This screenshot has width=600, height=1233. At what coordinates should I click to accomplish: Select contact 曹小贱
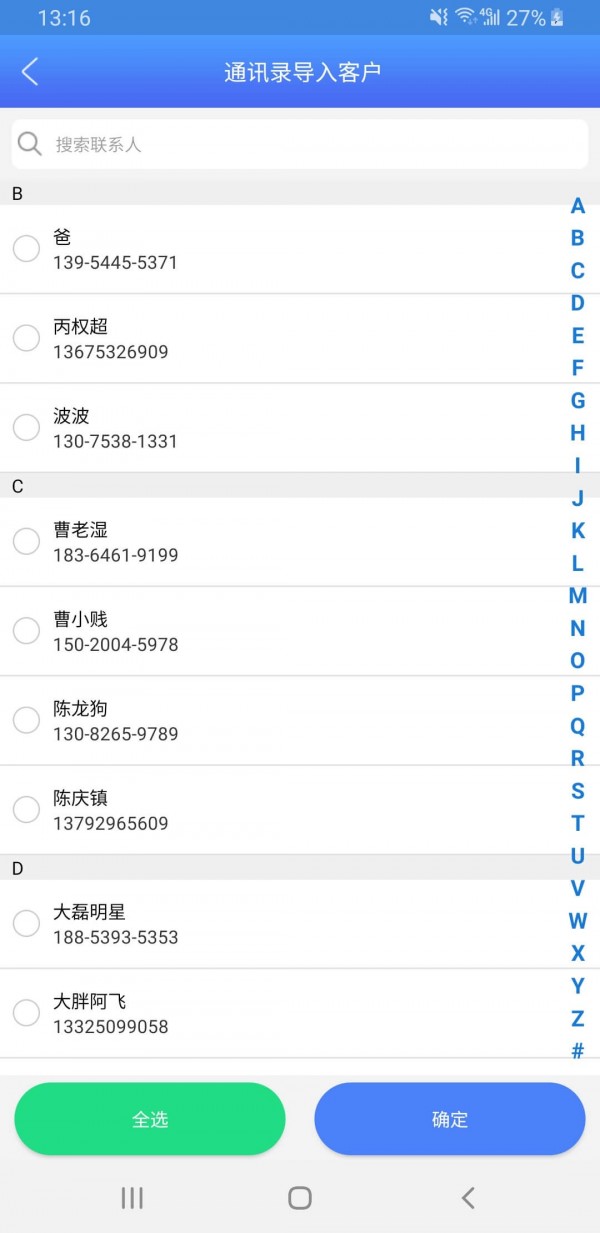[26, 631]
